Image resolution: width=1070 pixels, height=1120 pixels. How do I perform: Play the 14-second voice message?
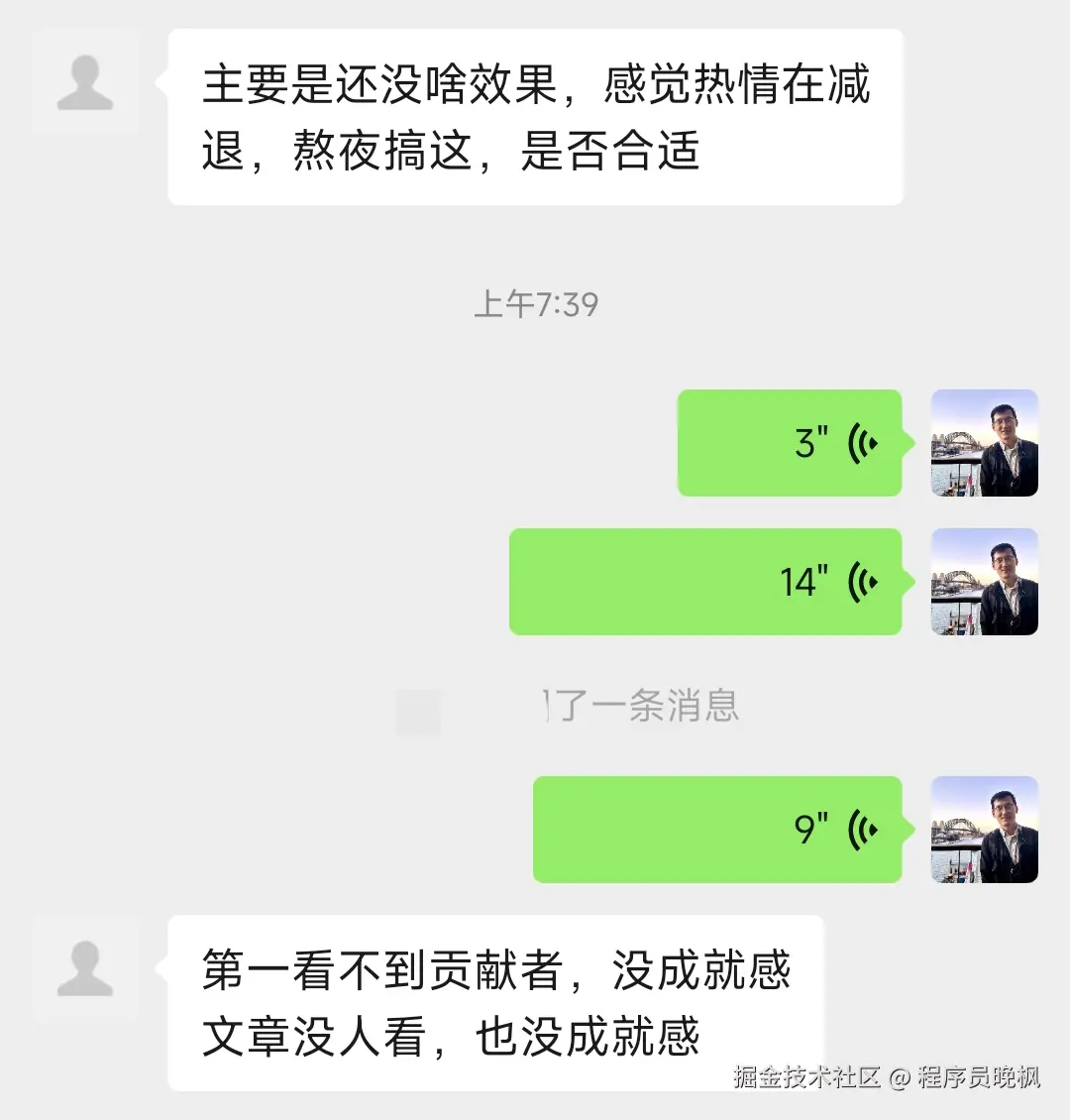pyautogui.click(x=705, y=582)
